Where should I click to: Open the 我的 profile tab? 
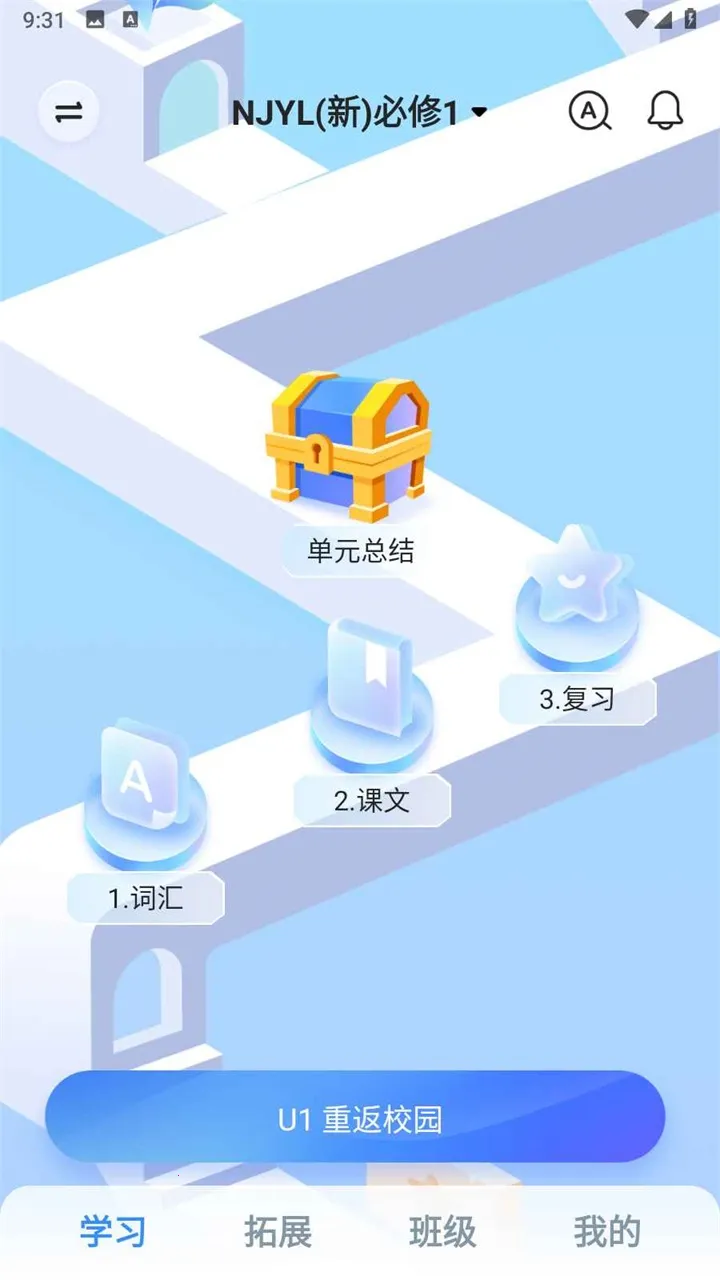coord(606,1232)
